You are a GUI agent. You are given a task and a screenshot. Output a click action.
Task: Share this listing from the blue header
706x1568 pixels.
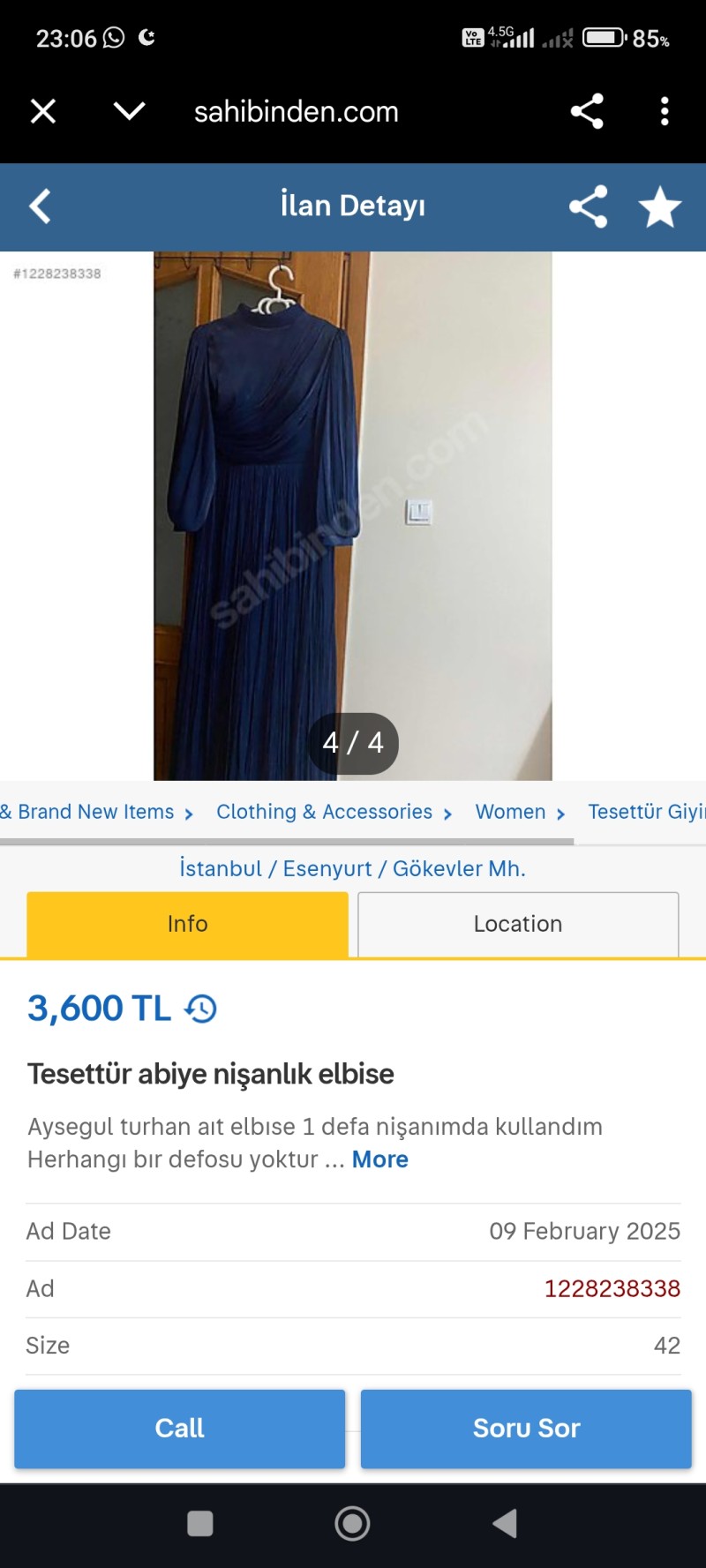[589, 206]
